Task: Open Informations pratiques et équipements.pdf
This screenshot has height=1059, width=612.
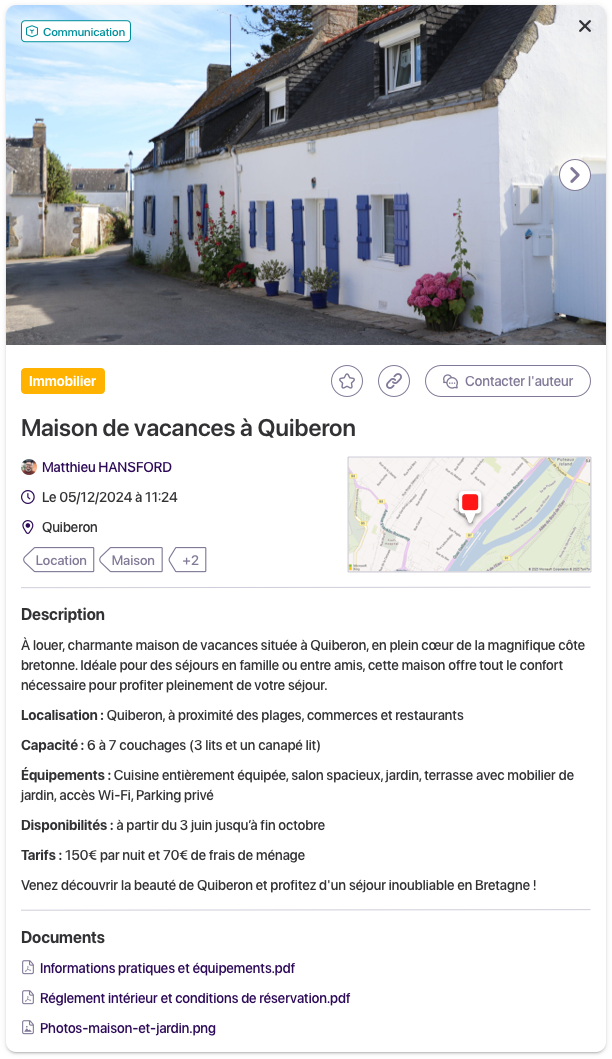Action: coord(167,968)
